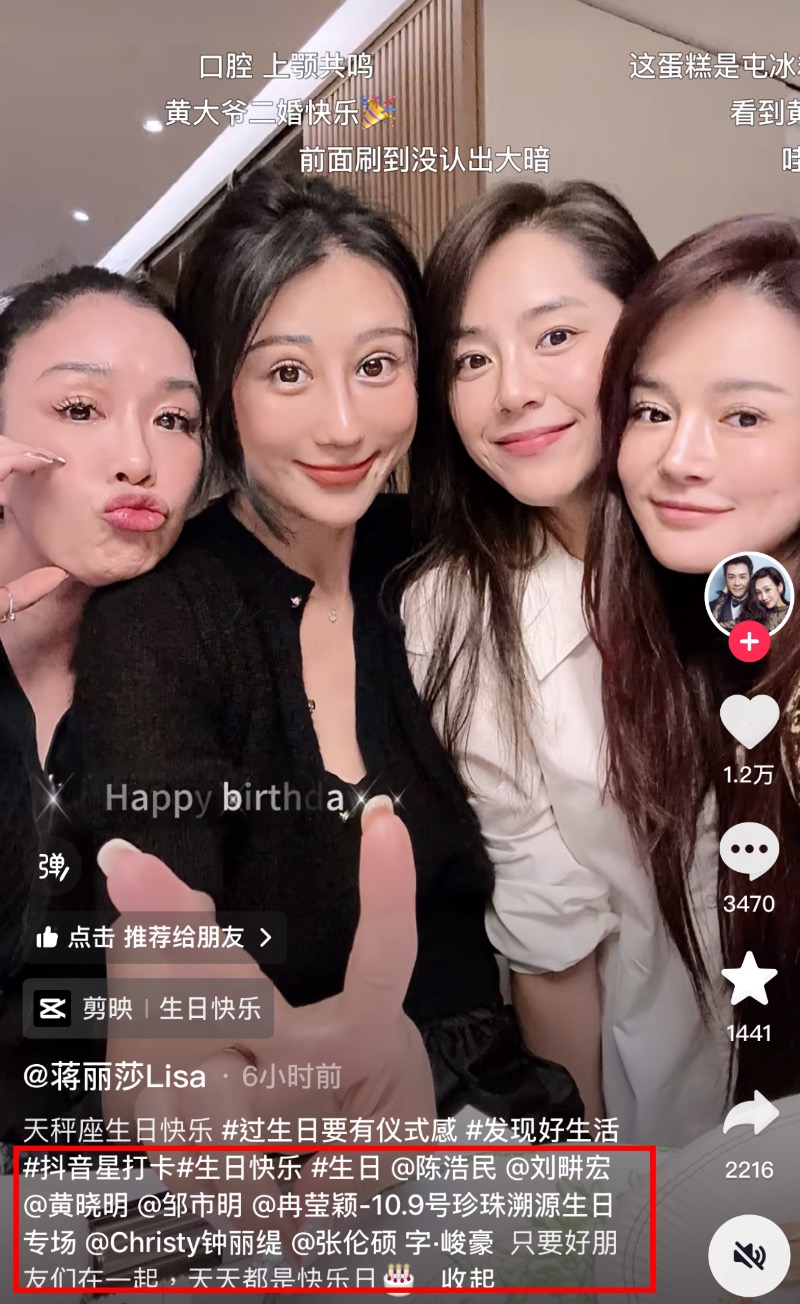Tap 点击推荐给朋友 to recommend to friends
This screenshot has height=1304, width=800.
tap(154, 937)
